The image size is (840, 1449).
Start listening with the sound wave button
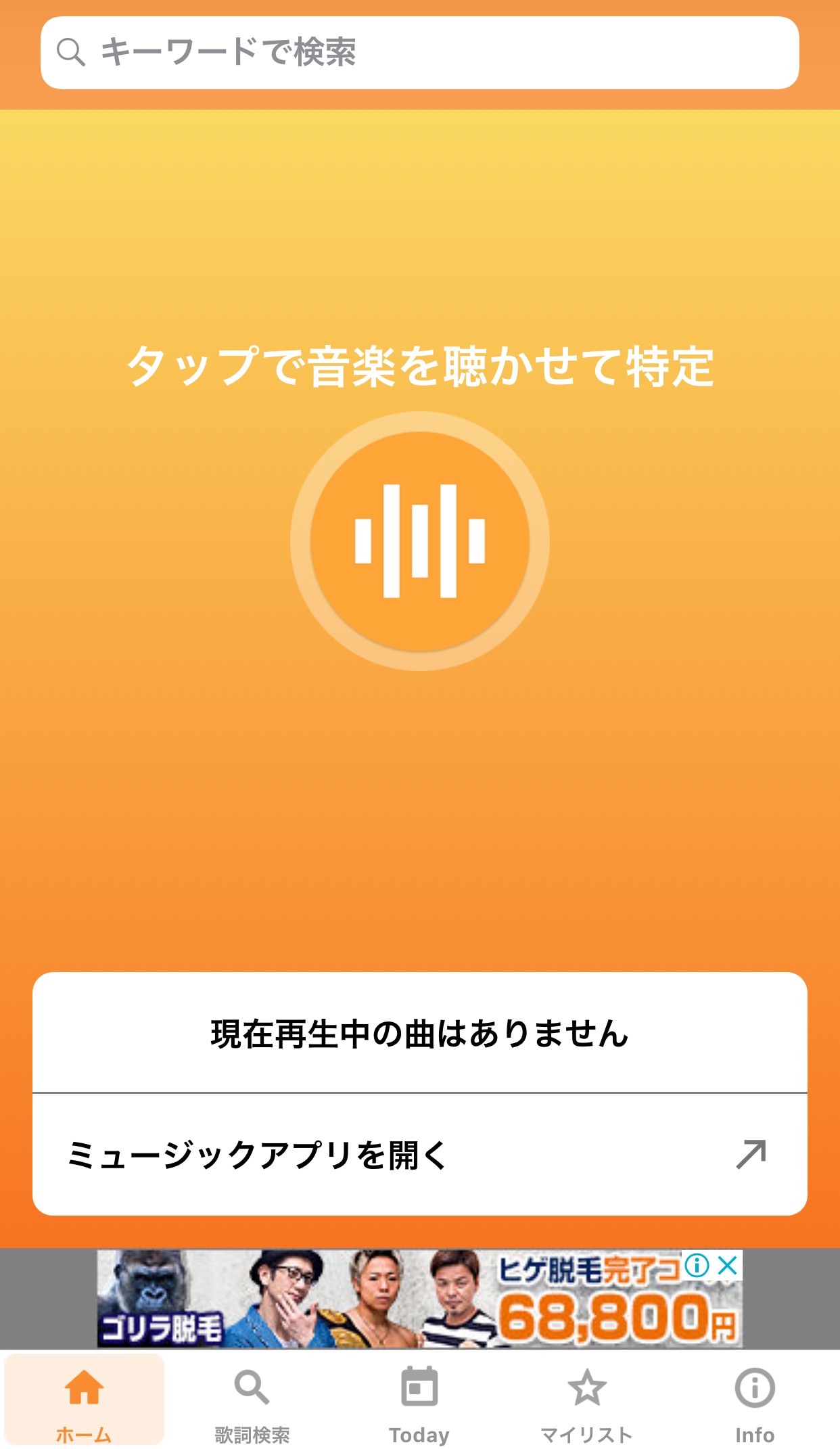pos(419,541)
